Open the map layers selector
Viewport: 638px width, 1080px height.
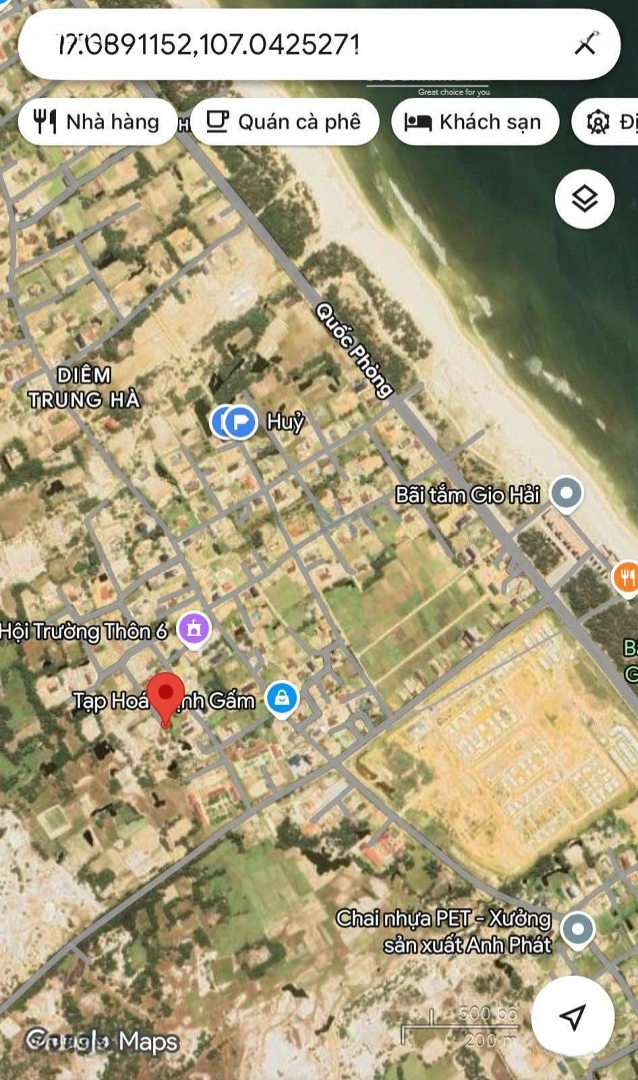pyautogui.click(x=585, y=200)
